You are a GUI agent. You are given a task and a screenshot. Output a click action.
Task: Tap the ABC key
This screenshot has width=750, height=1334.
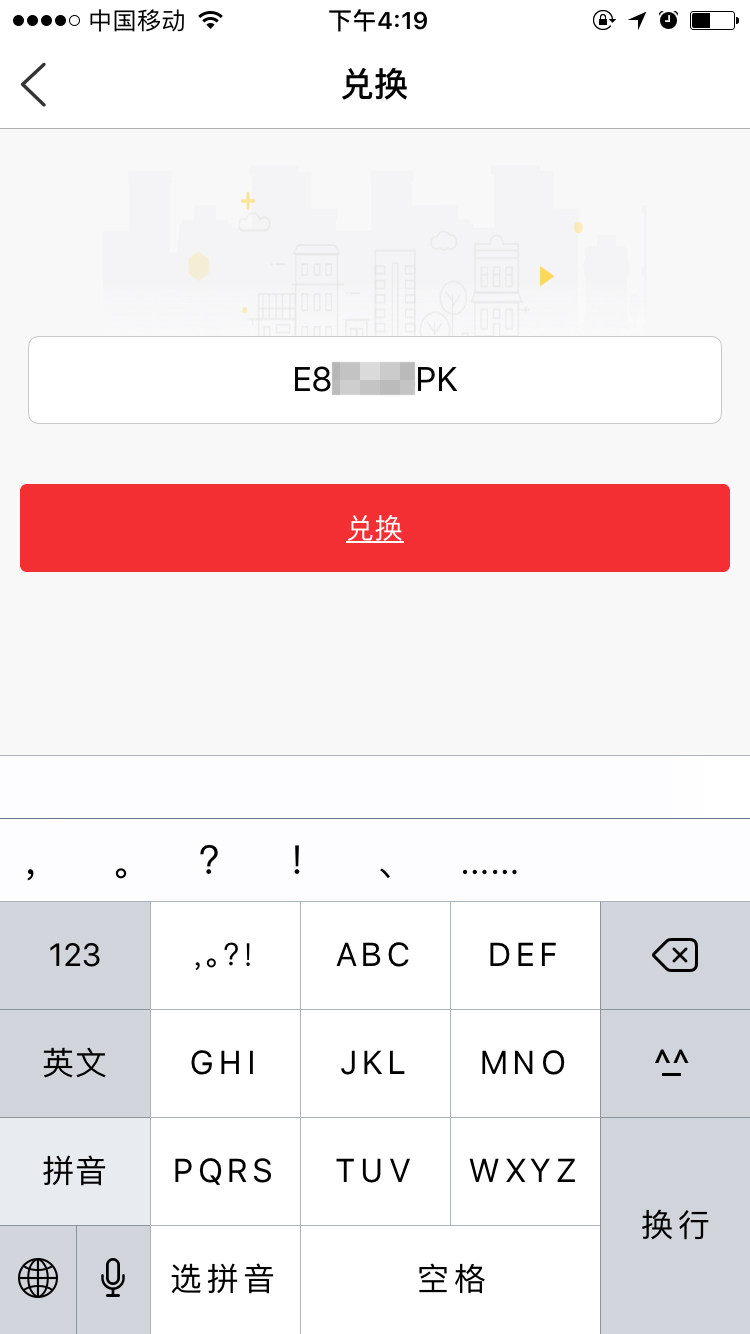(375, 956)
